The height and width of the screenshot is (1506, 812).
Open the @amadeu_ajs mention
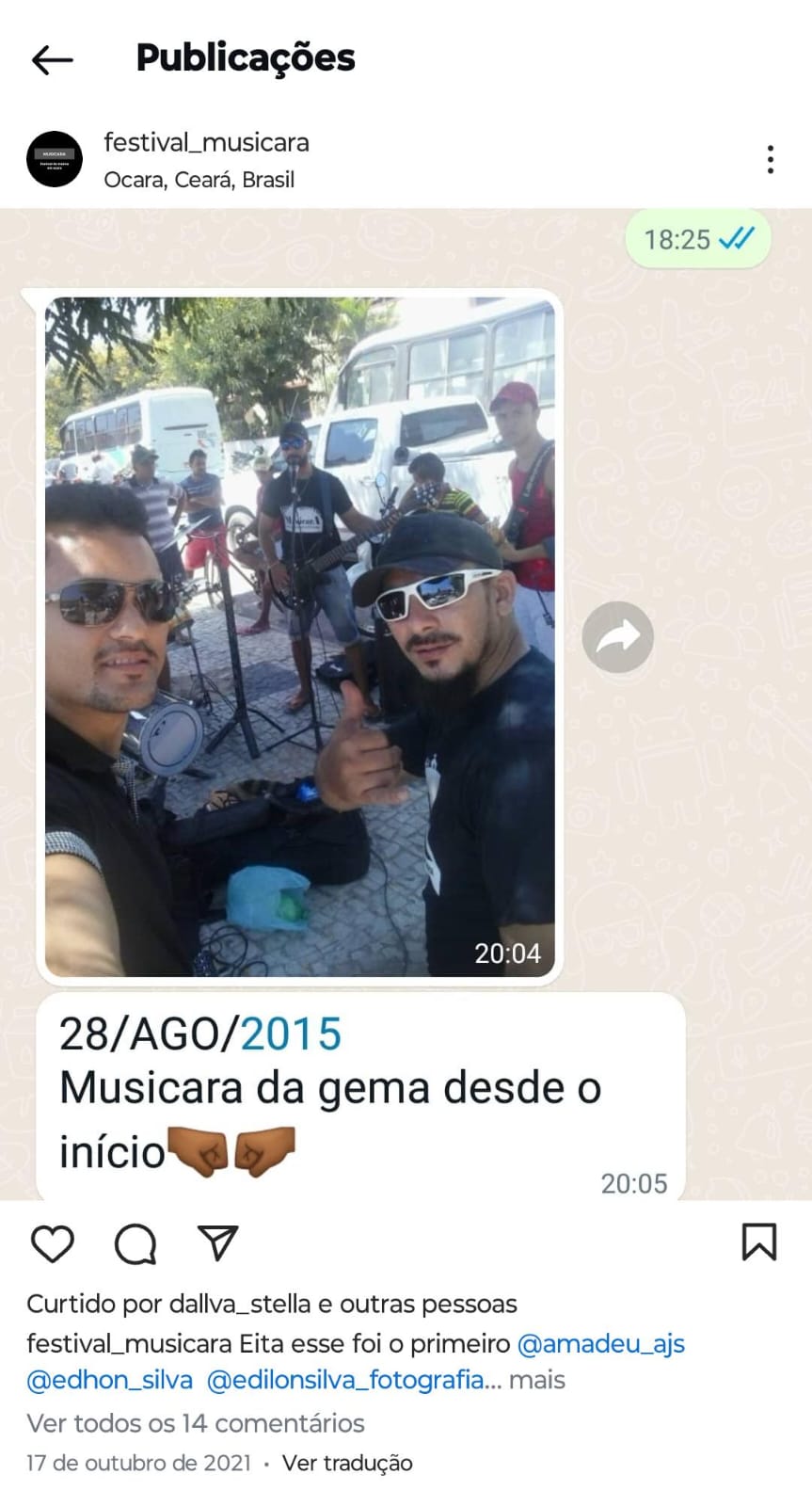coord(600,1343)
